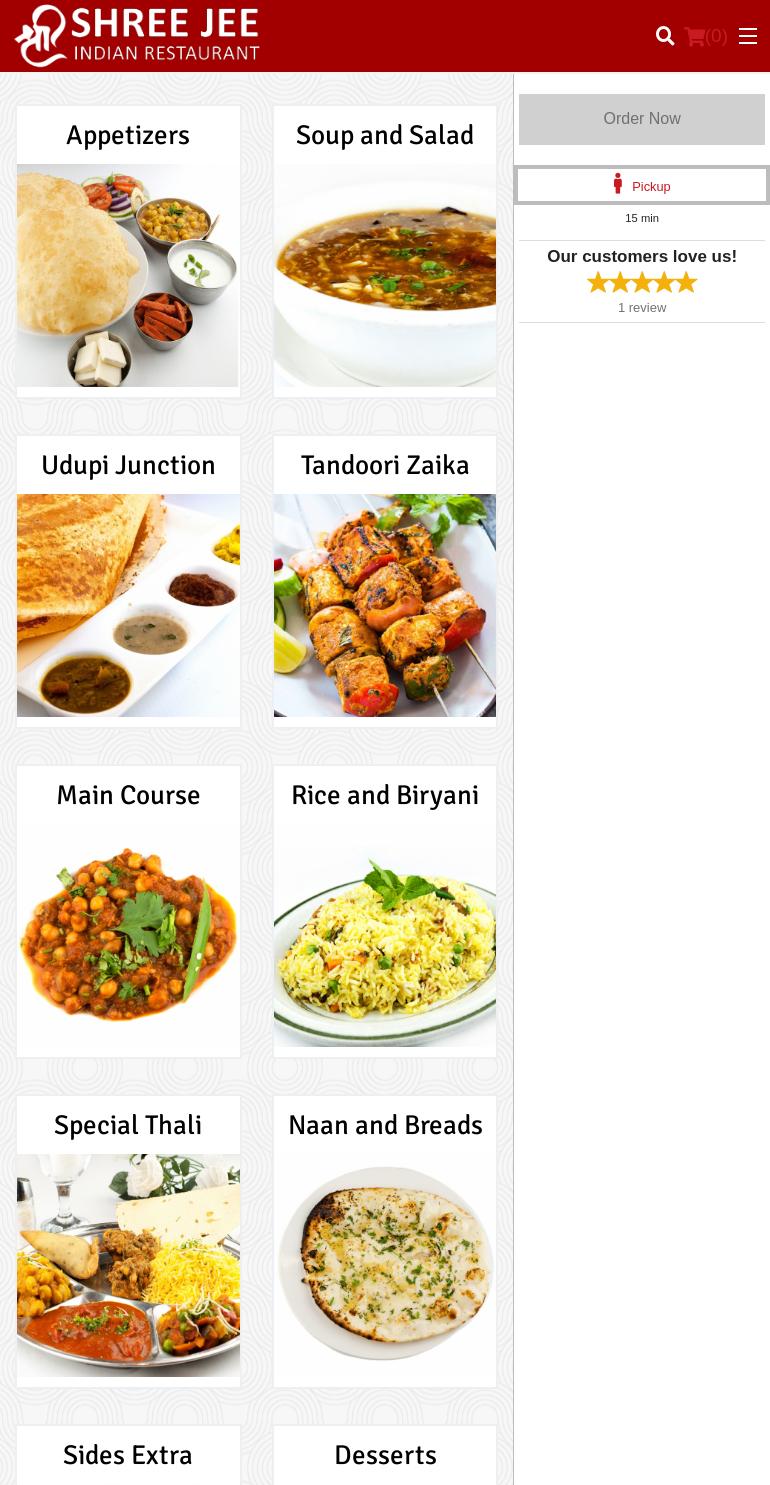Screen dimensions: 770x1485
Task: Tap the 1 review link
Action: coord(641,308)
